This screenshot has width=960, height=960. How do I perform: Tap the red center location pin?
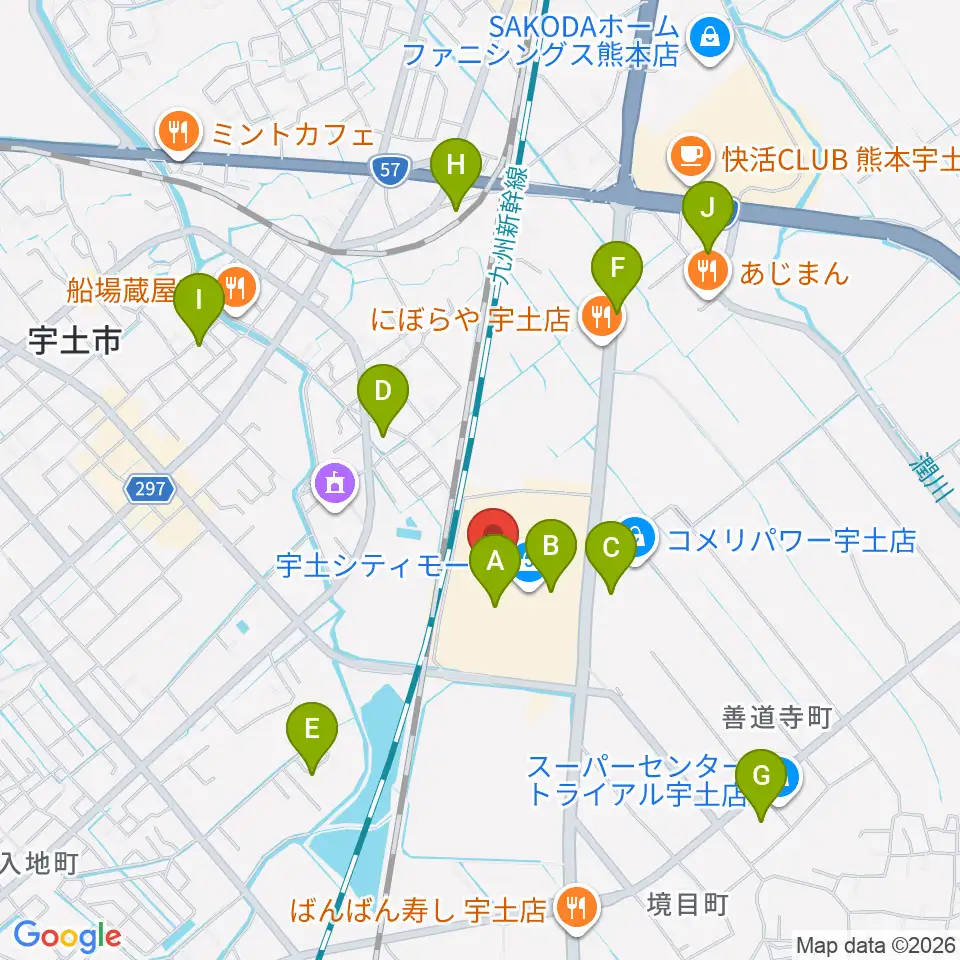tap(493, 531)
